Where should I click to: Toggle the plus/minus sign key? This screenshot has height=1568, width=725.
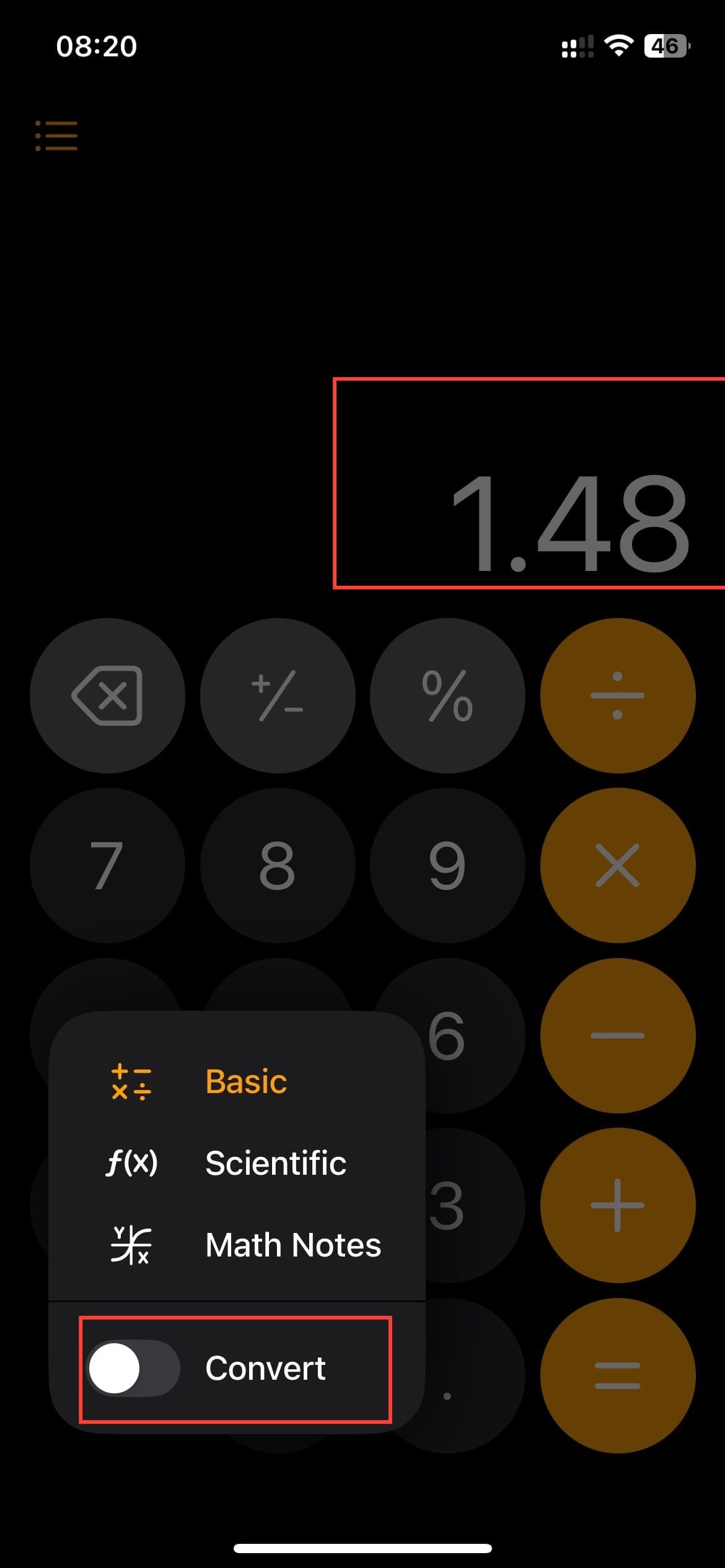(x=277, y=695)
